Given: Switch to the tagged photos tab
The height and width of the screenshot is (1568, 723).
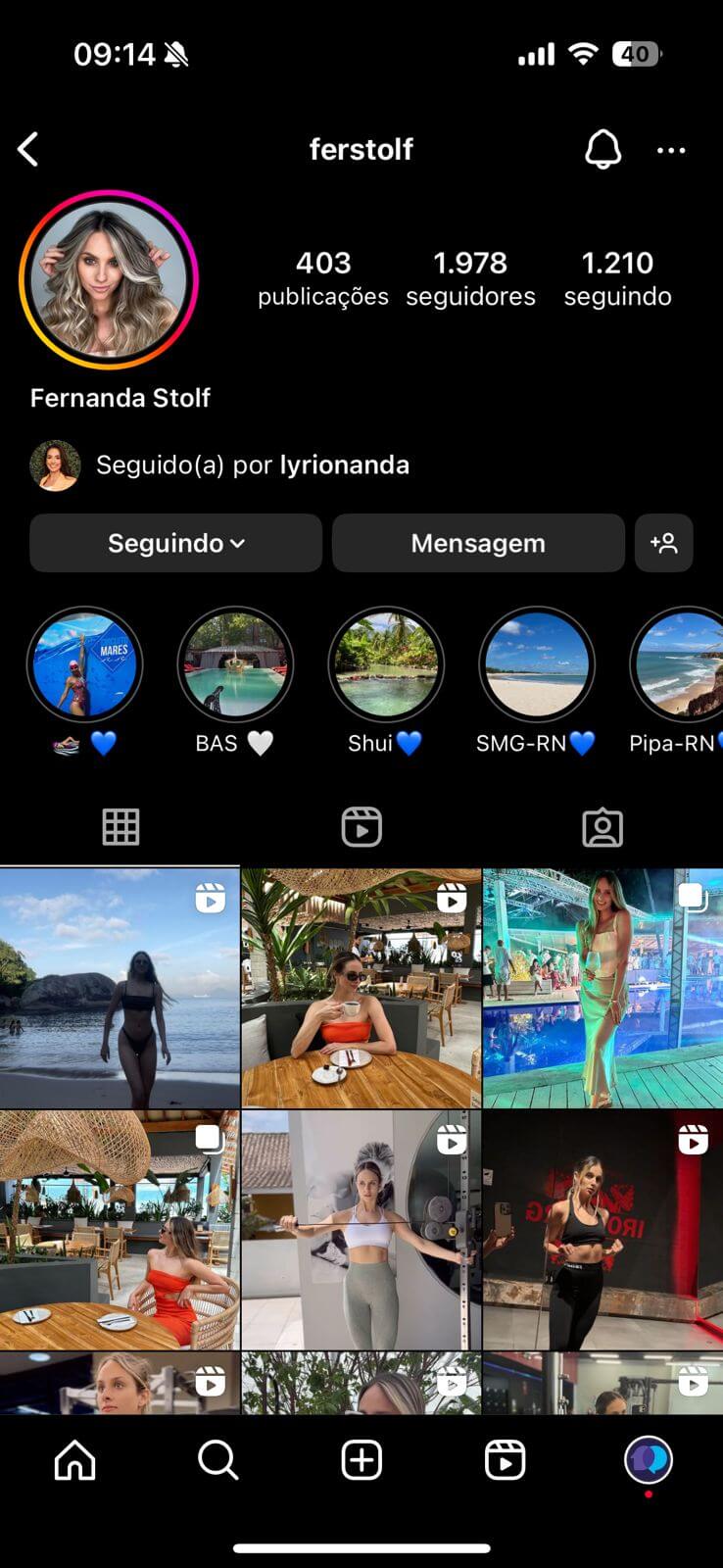Looking at the screenshot, I should pos(602,827).
